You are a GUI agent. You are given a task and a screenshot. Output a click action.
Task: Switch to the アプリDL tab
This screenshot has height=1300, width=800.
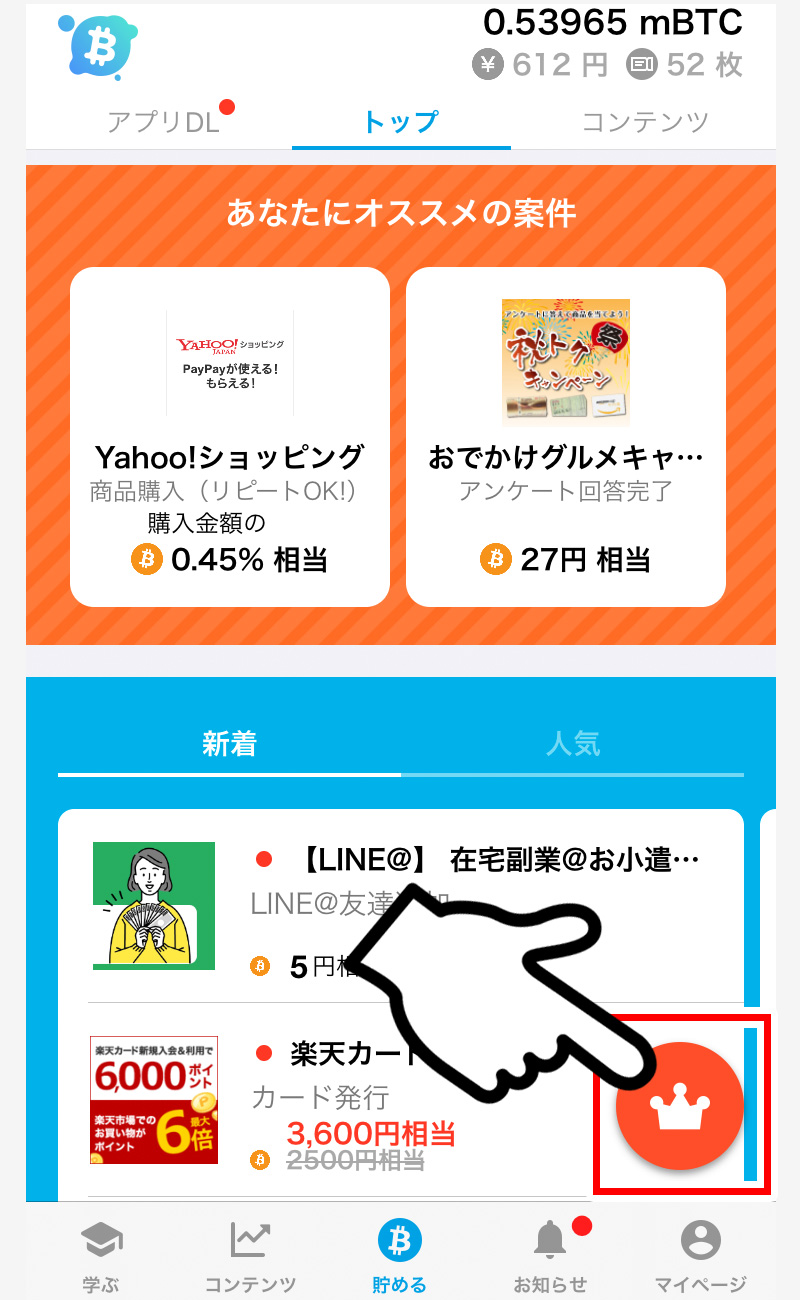pyautogui.click(x=163, y=122)
